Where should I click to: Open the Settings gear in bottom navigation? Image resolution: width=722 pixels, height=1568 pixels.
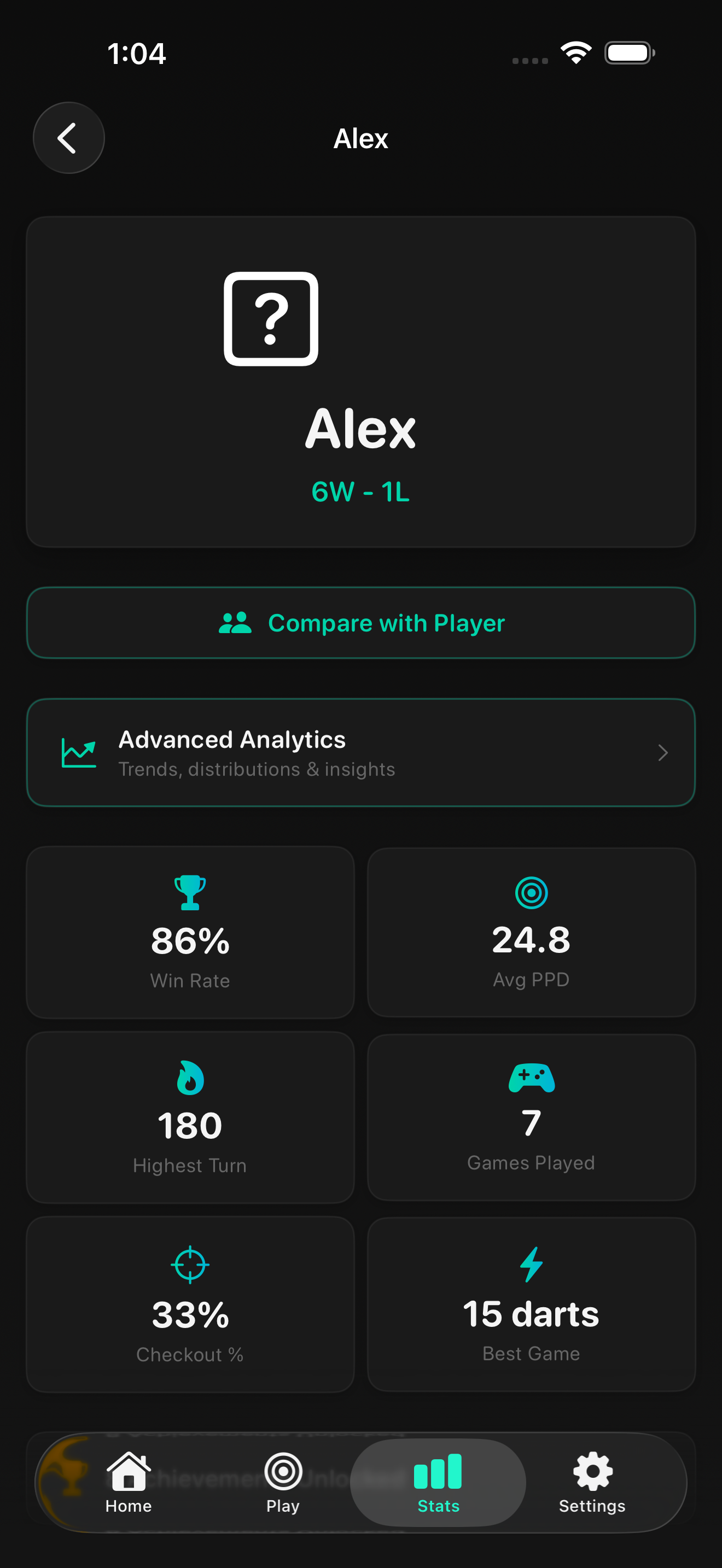click(591, 1480)
